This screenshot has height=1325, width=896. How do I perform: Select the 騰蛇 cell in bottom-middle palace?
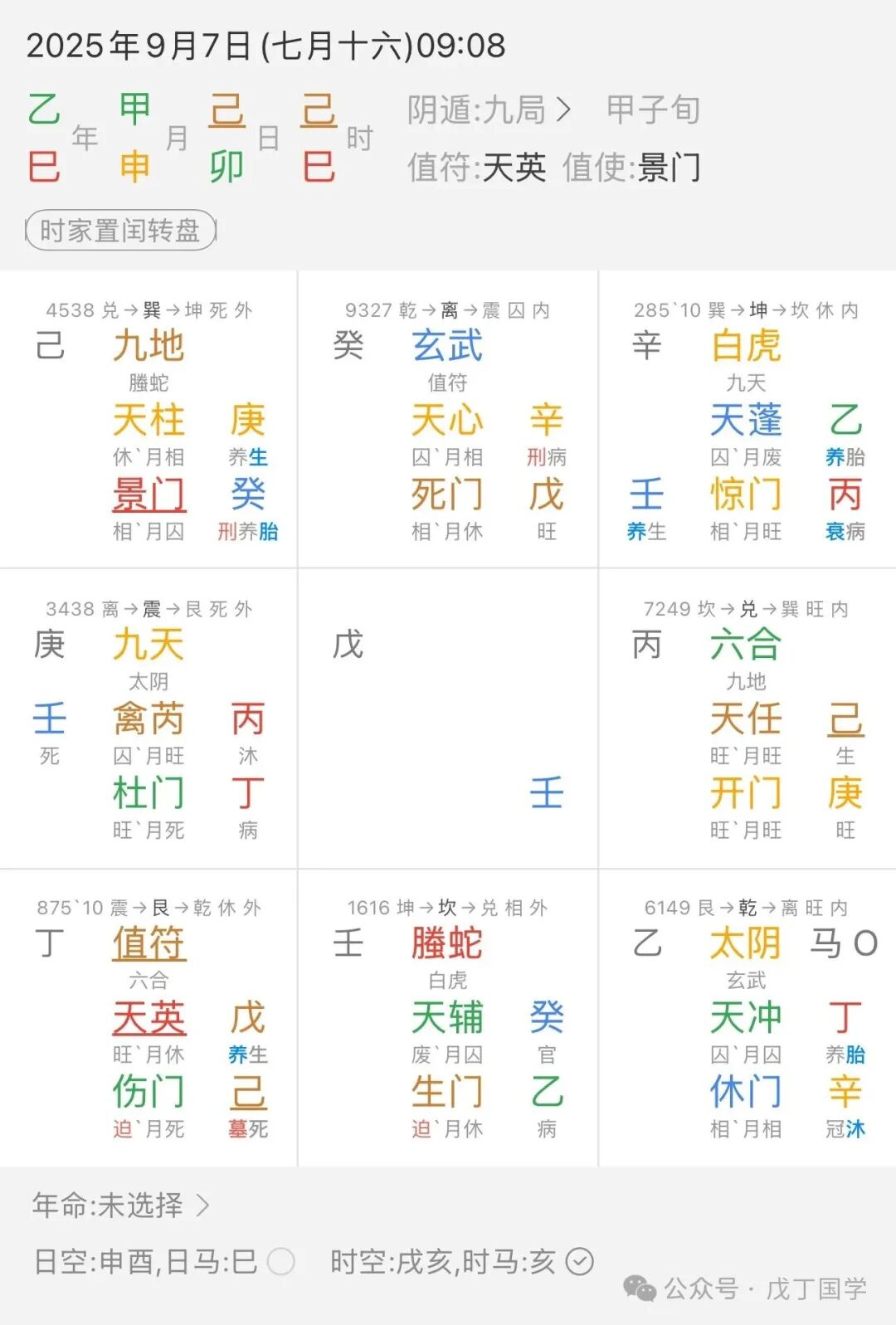click(448, 943)
